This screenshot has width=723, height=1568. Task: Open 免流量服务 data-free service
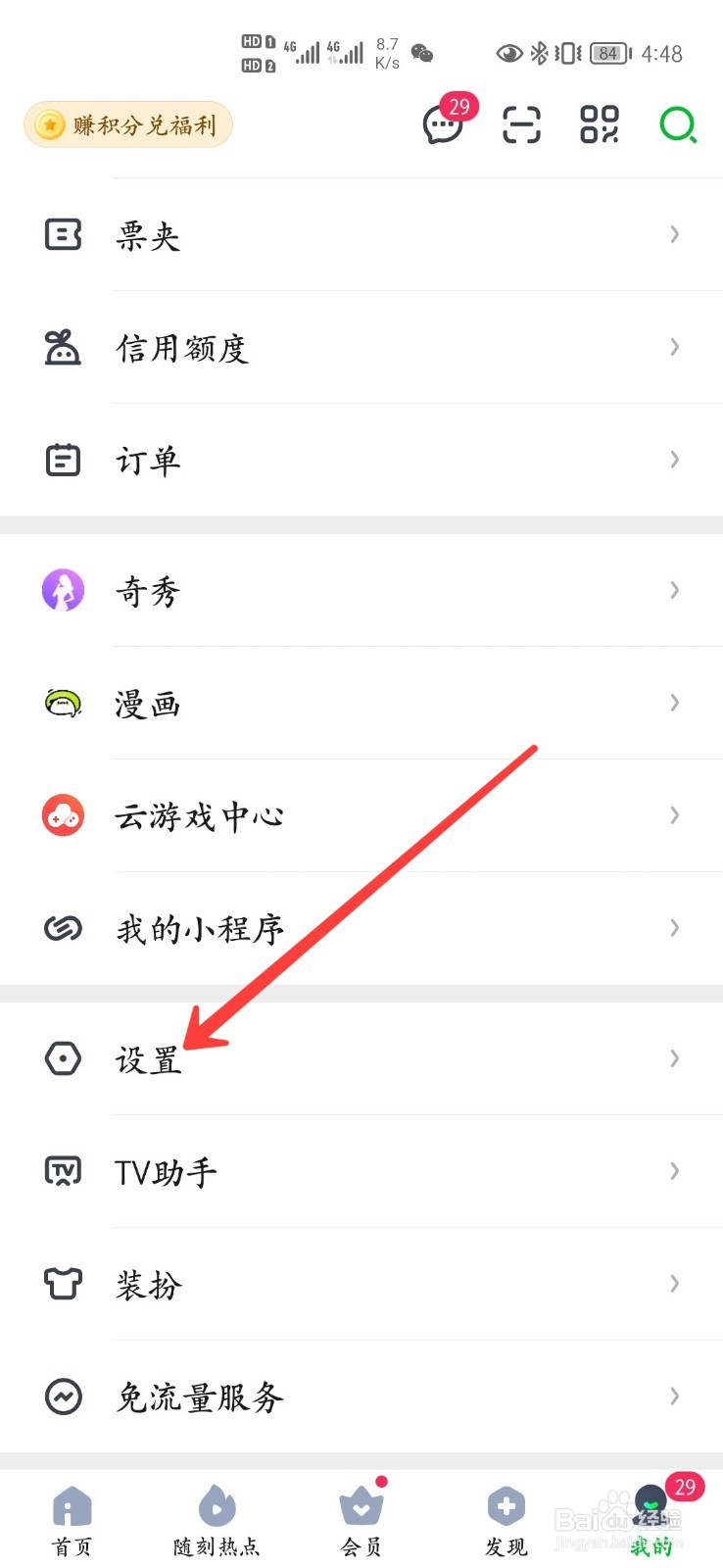[x=63, y=1397]
